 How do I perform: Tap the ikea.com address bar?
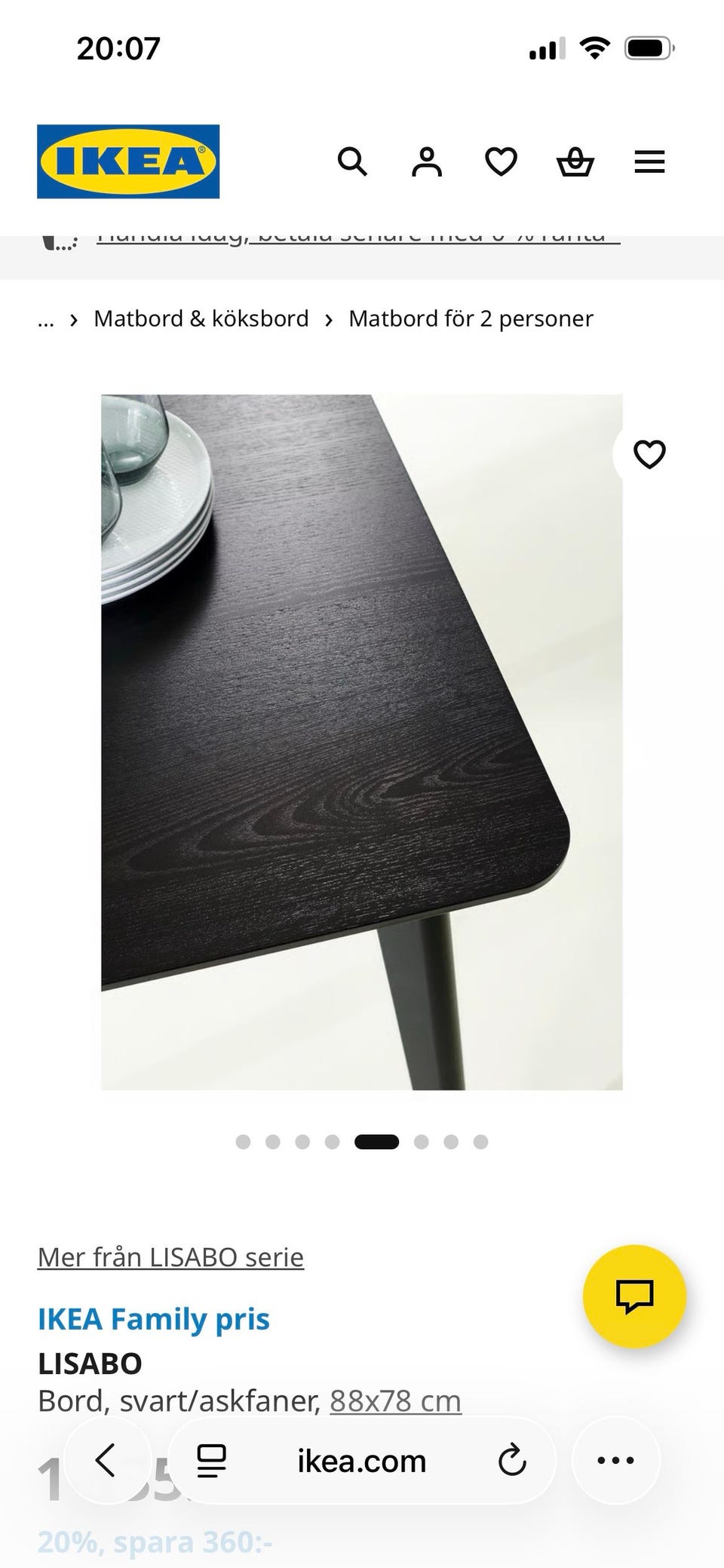(x=360, y=1460)
